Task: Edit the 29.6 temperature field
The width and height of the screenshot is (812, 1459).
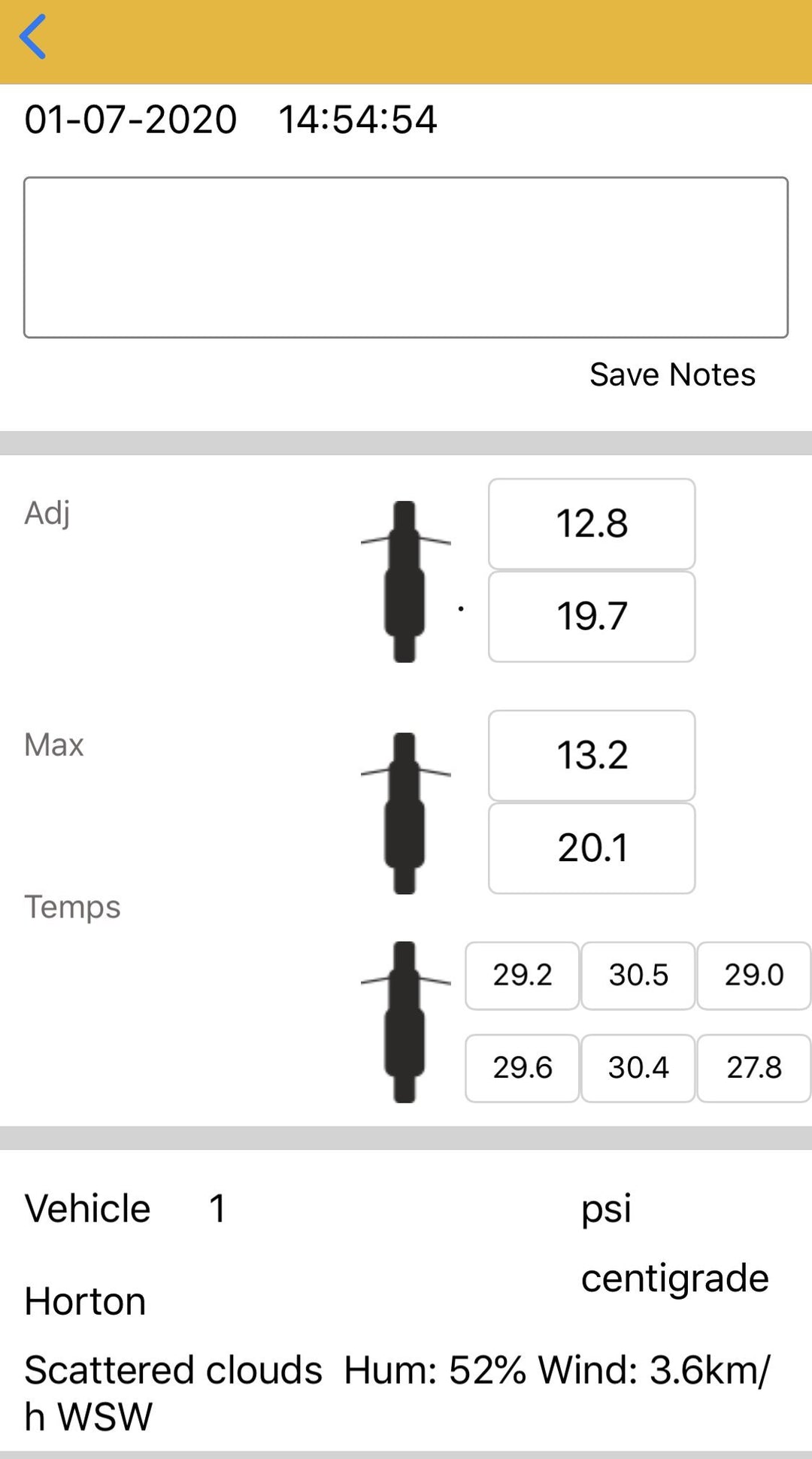Action: tap(522, 1068)
